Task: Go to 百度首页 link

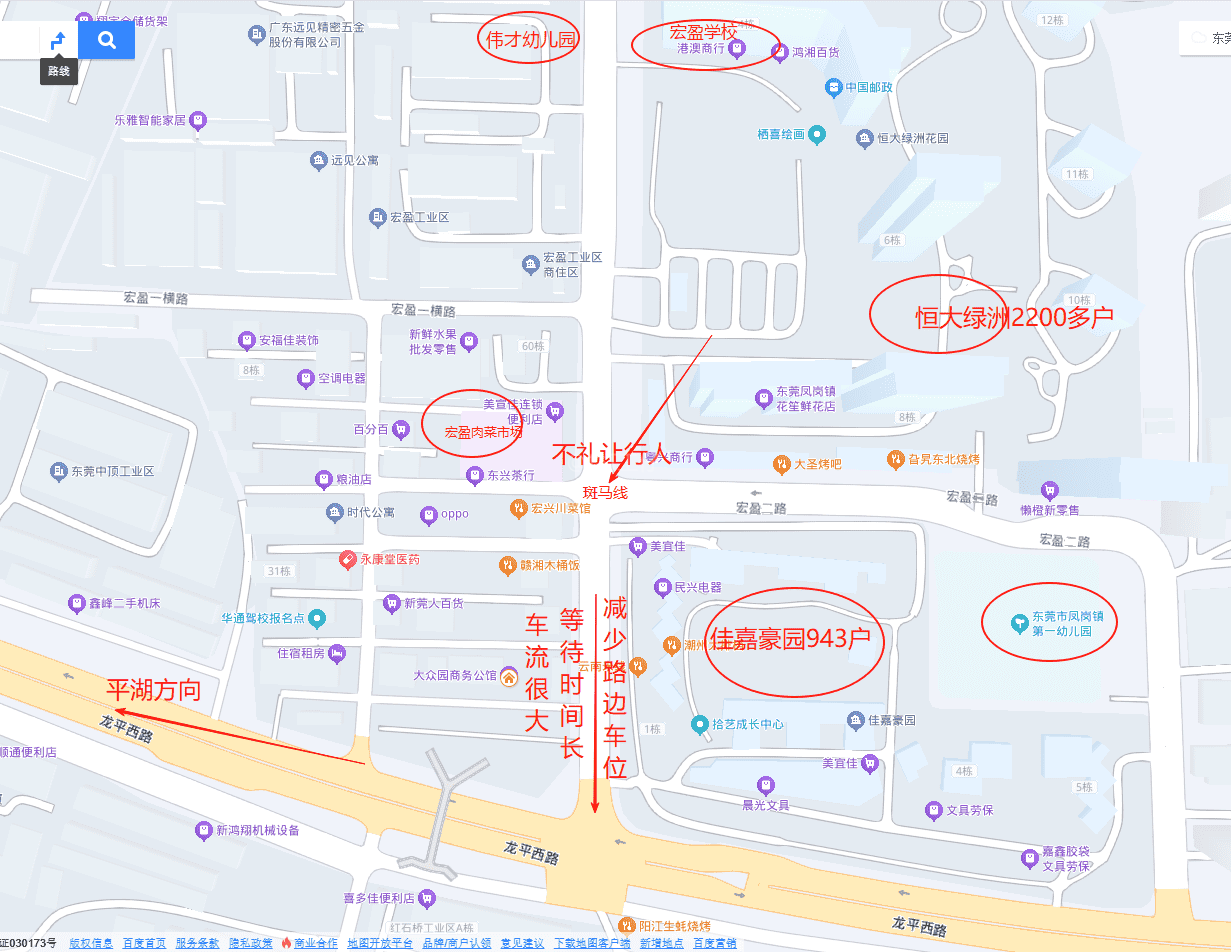Action: click(145, 943)
